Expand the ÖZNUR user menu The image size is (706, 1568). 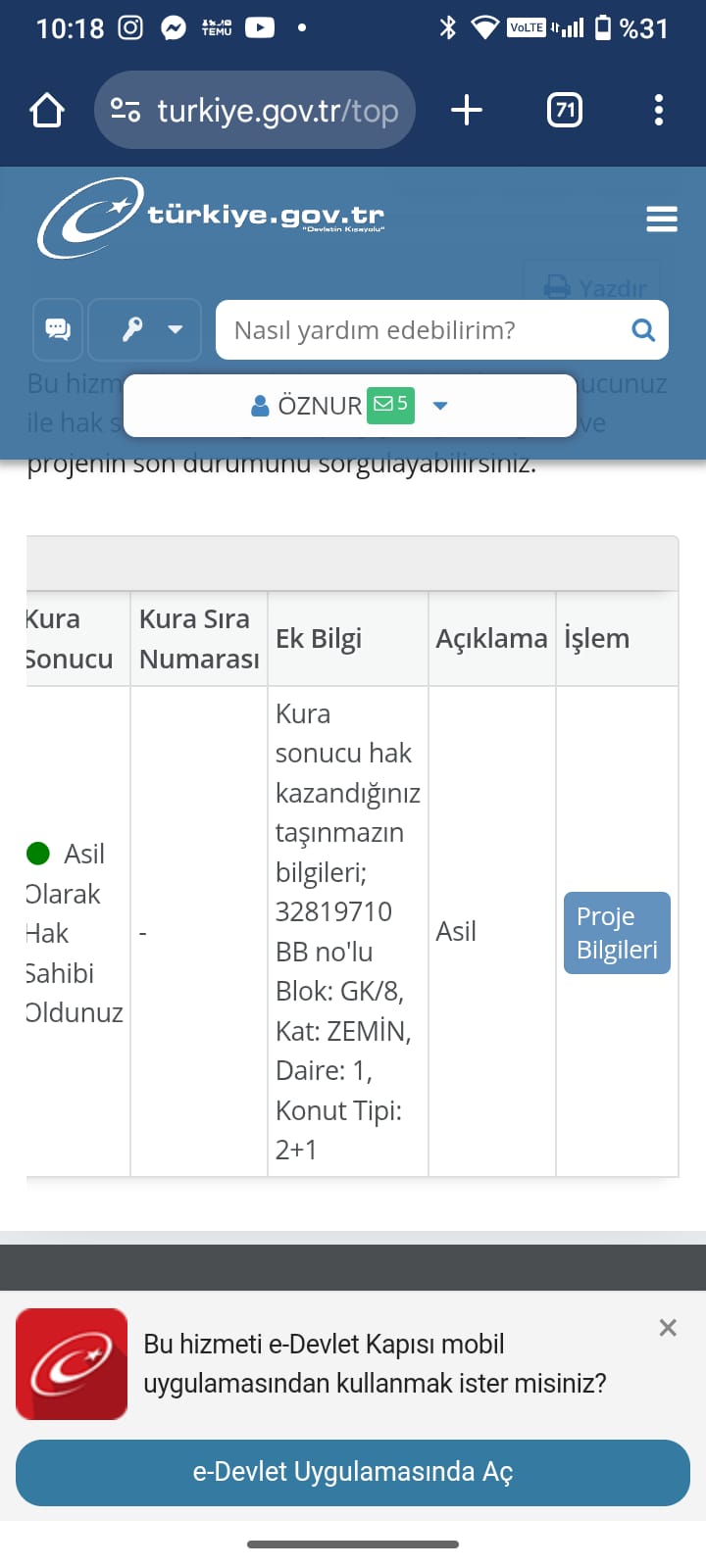350,406
